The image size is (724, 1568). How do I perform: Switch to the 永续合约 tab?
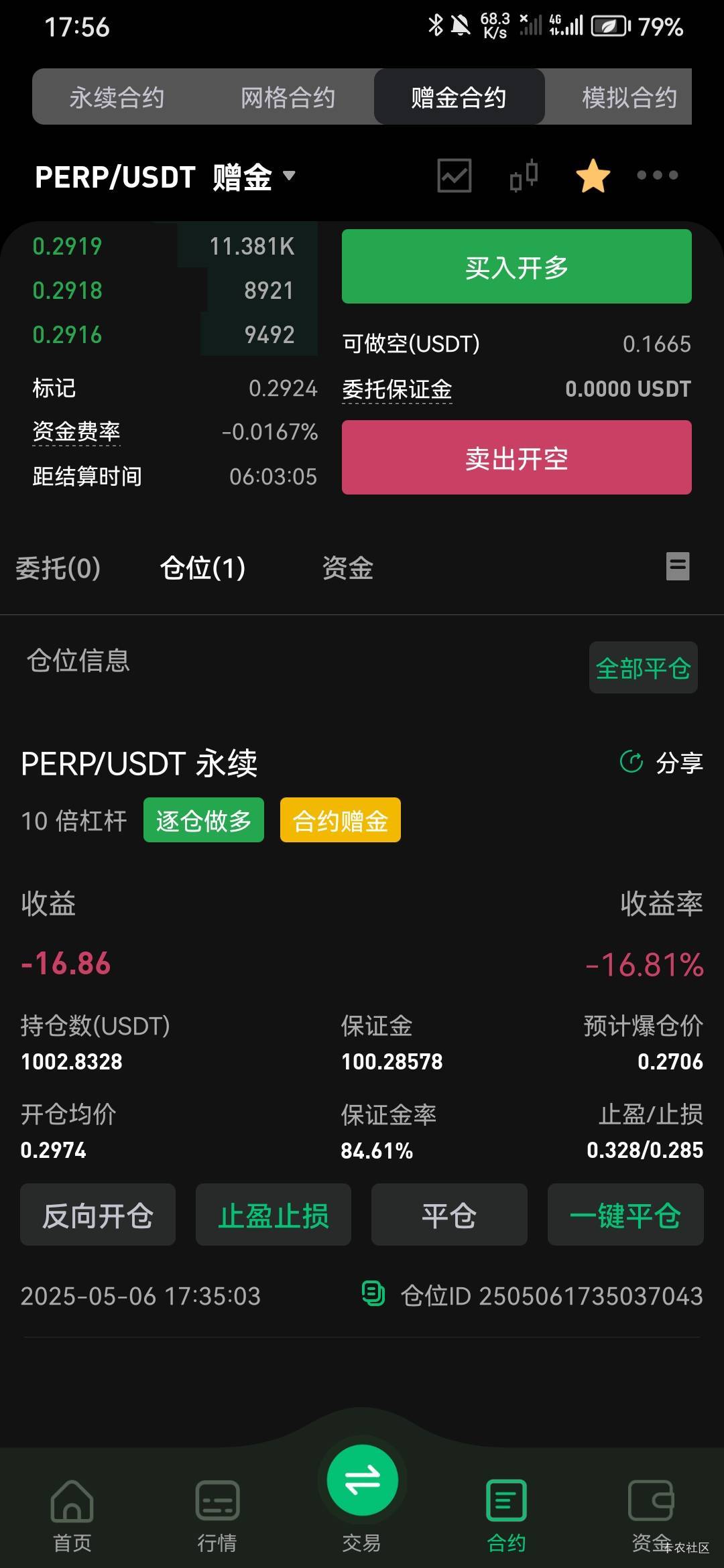click(117, 98)
